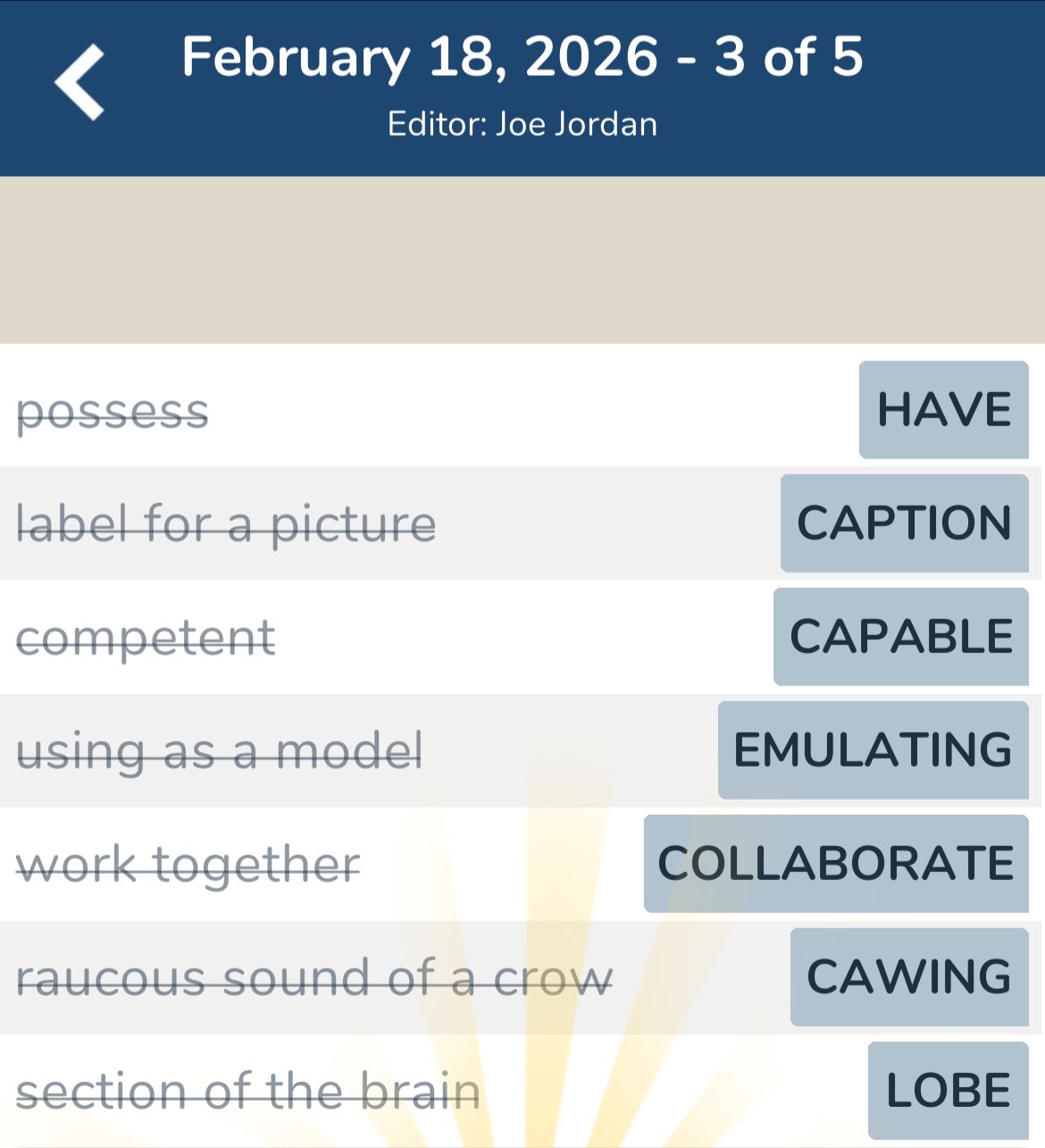Click the 'Editor: Joe Jordan' text
The height and width of the screenshot is (1148, 1045).
click(522, 123)
